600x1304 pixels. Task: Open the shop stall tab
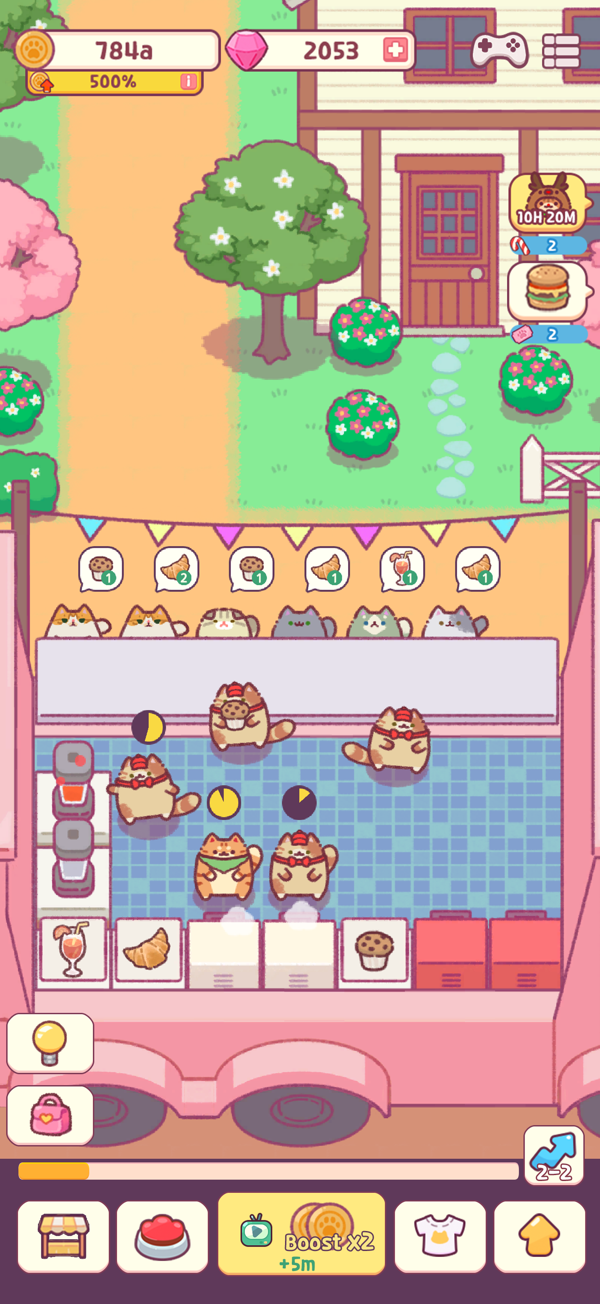tap(63, 1237)
